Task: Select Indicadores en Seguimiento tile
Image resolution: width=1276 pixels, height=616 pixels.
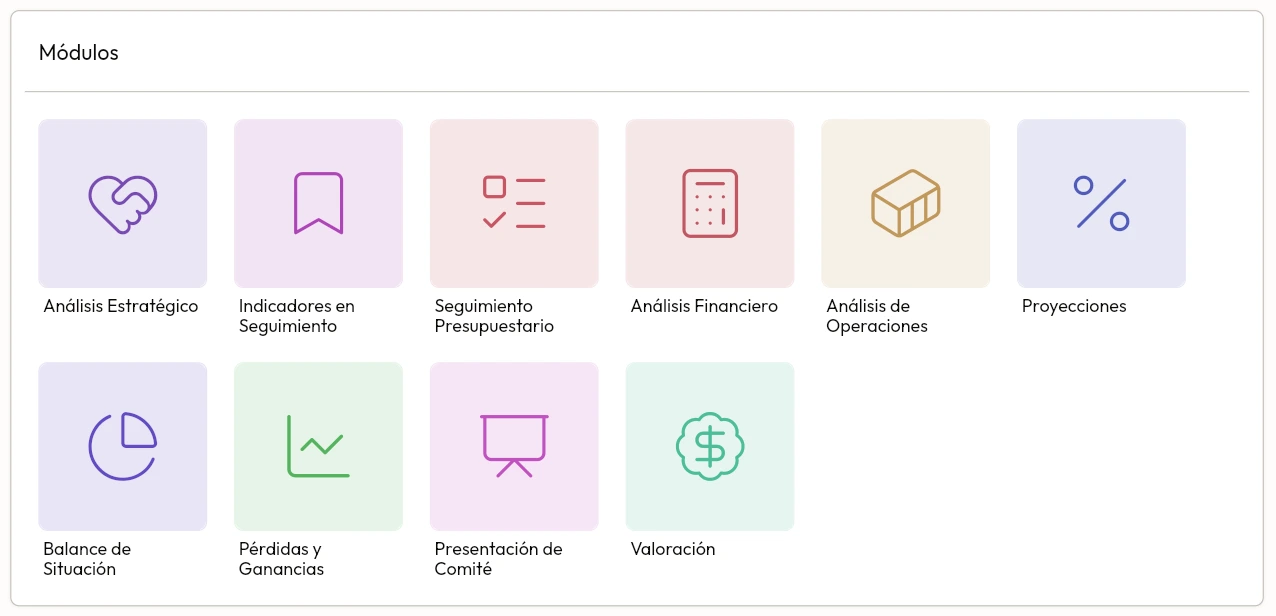Action: point(318,204)
